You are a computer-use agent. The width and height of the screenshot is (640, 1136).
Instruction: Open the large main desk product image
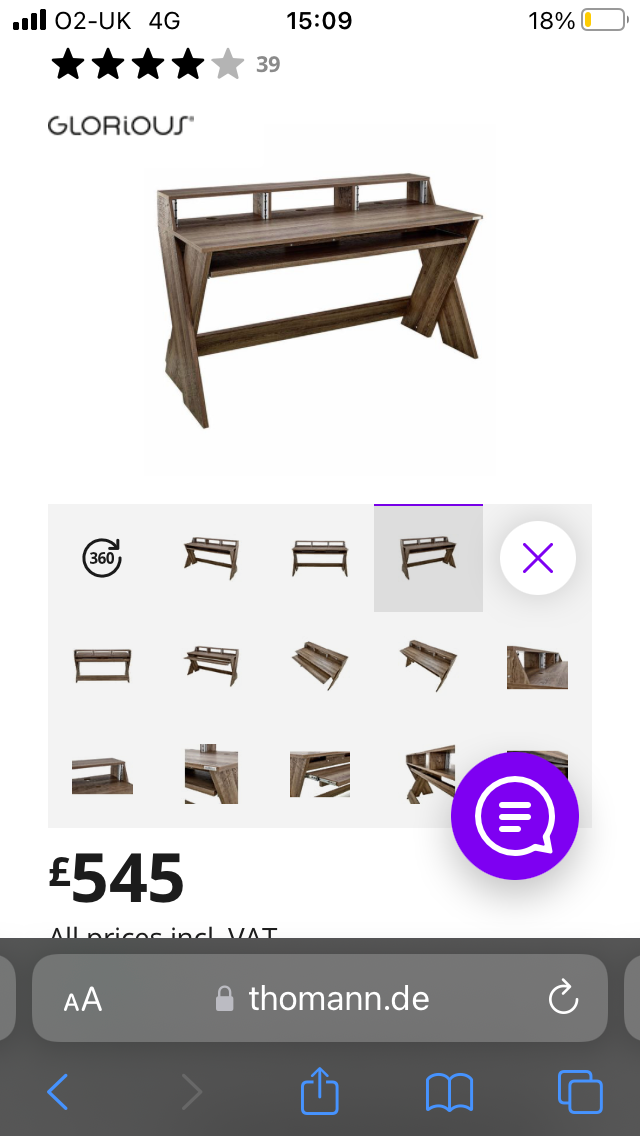[320, 300]
